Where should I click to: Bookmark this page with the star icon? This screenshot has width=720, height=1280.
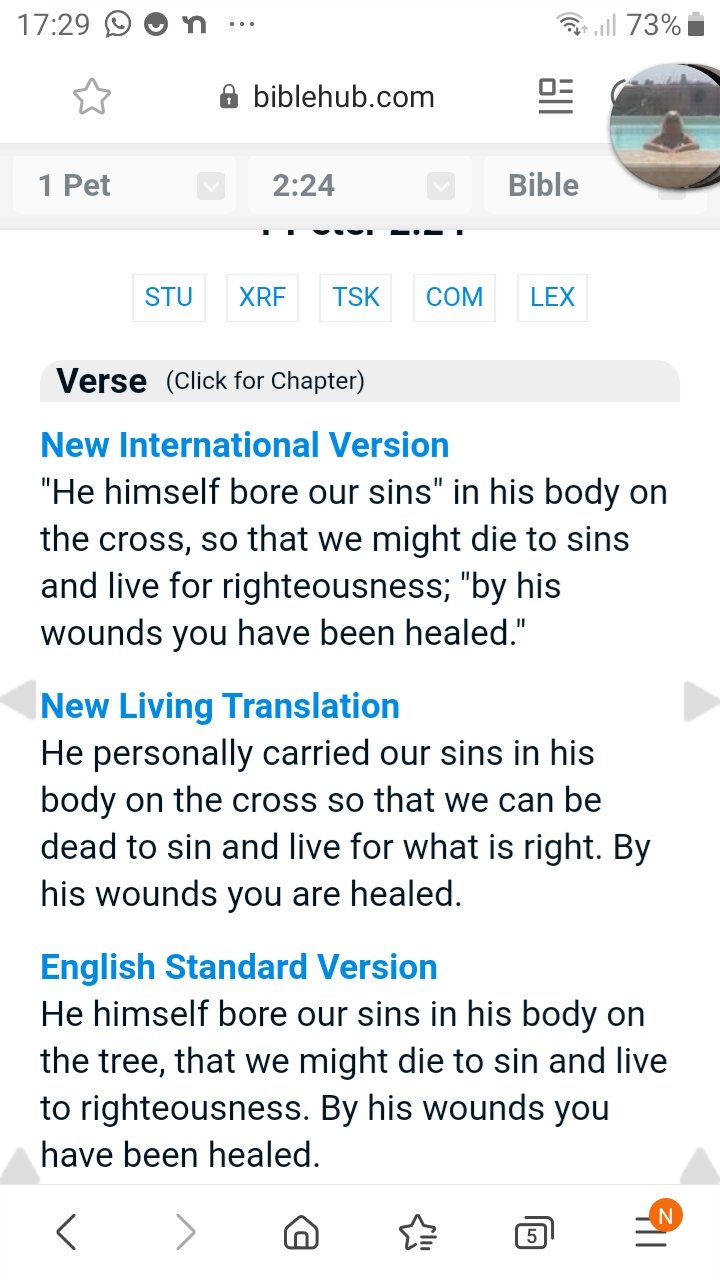point(92,97)
